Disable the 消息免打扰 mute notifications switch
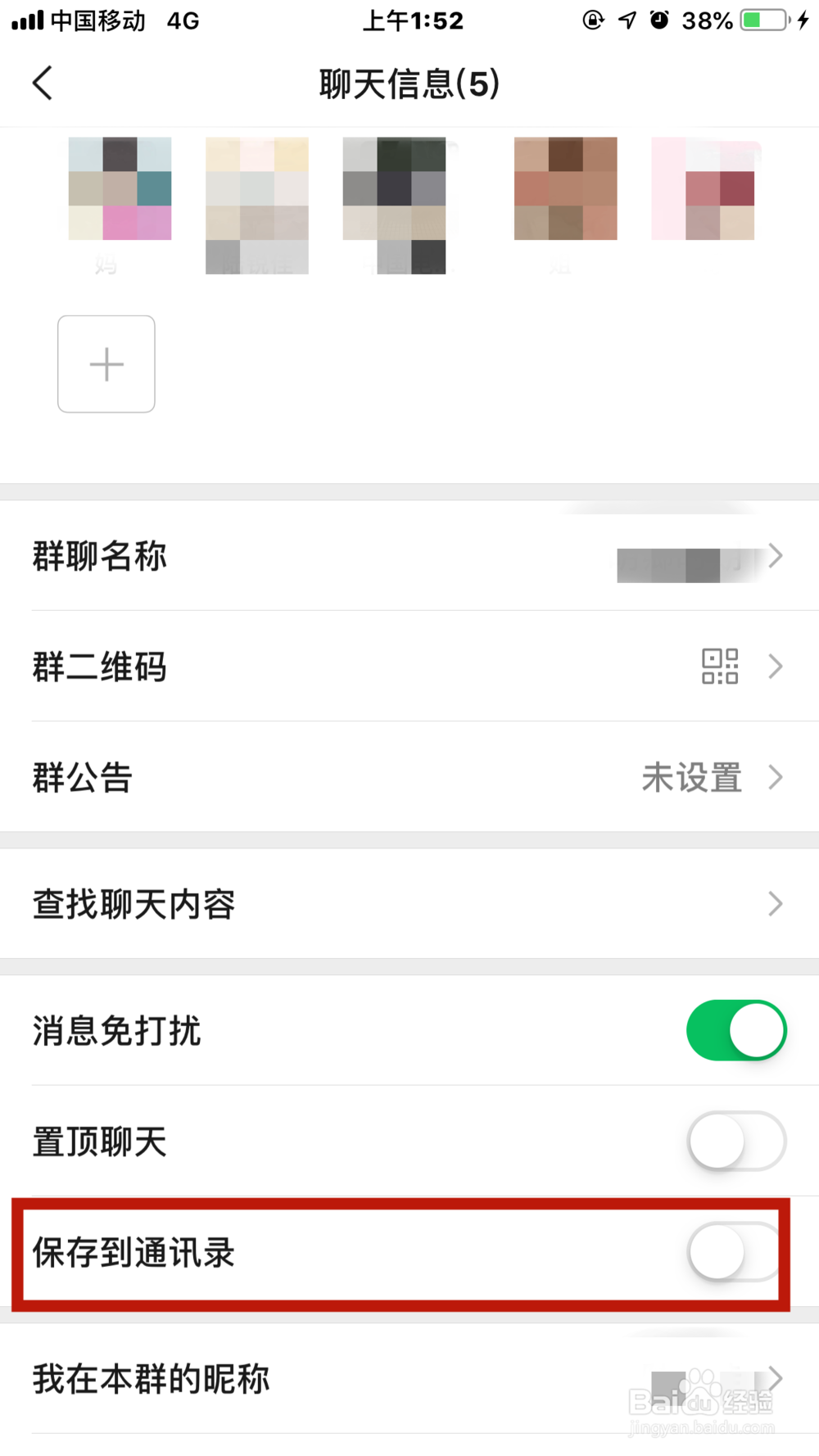Screen dimensions: 819x1456 coord(735,1030)
